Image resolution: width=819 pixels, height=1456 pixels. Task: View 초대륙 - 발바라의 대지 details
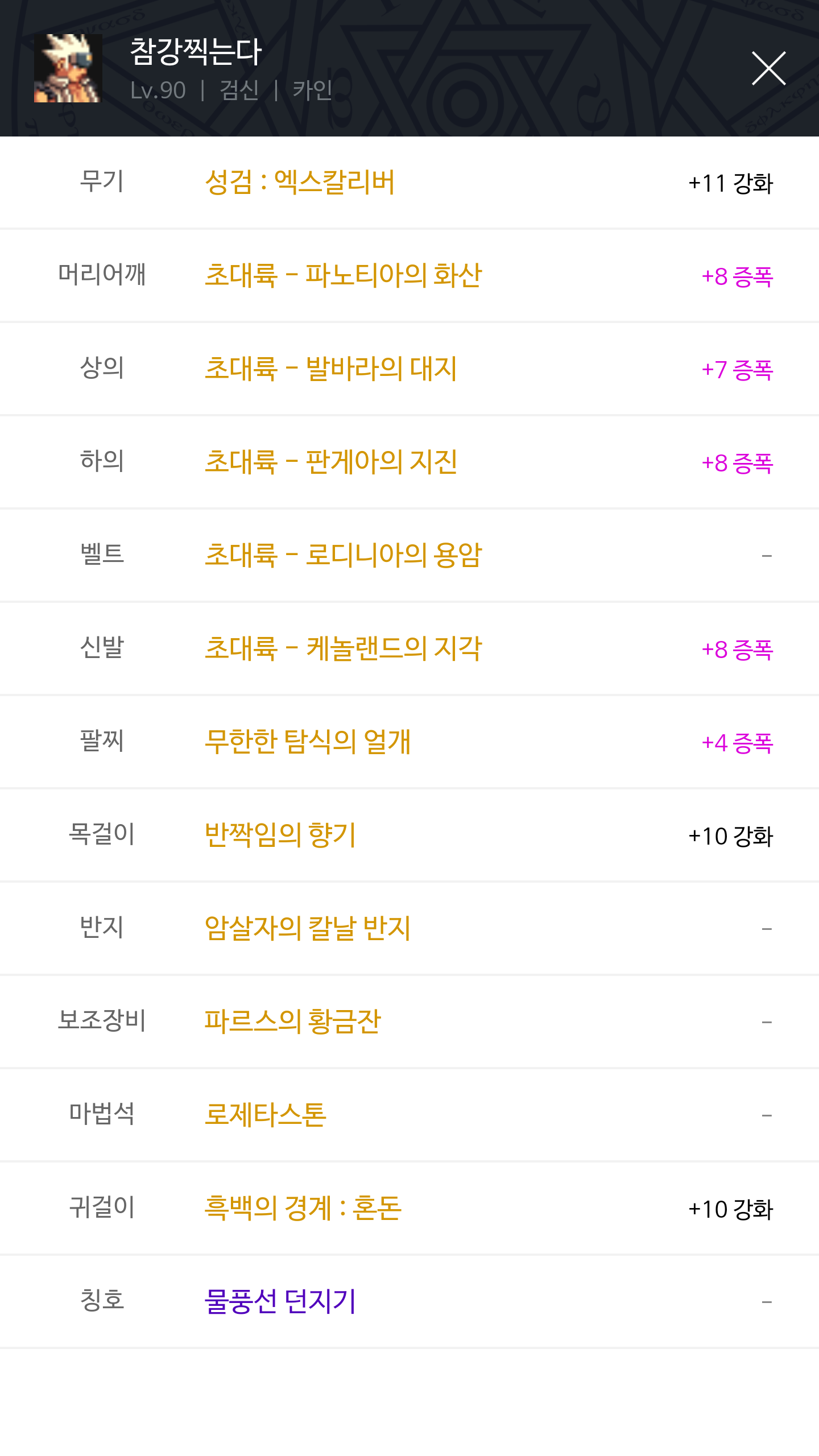pos(409,369)
